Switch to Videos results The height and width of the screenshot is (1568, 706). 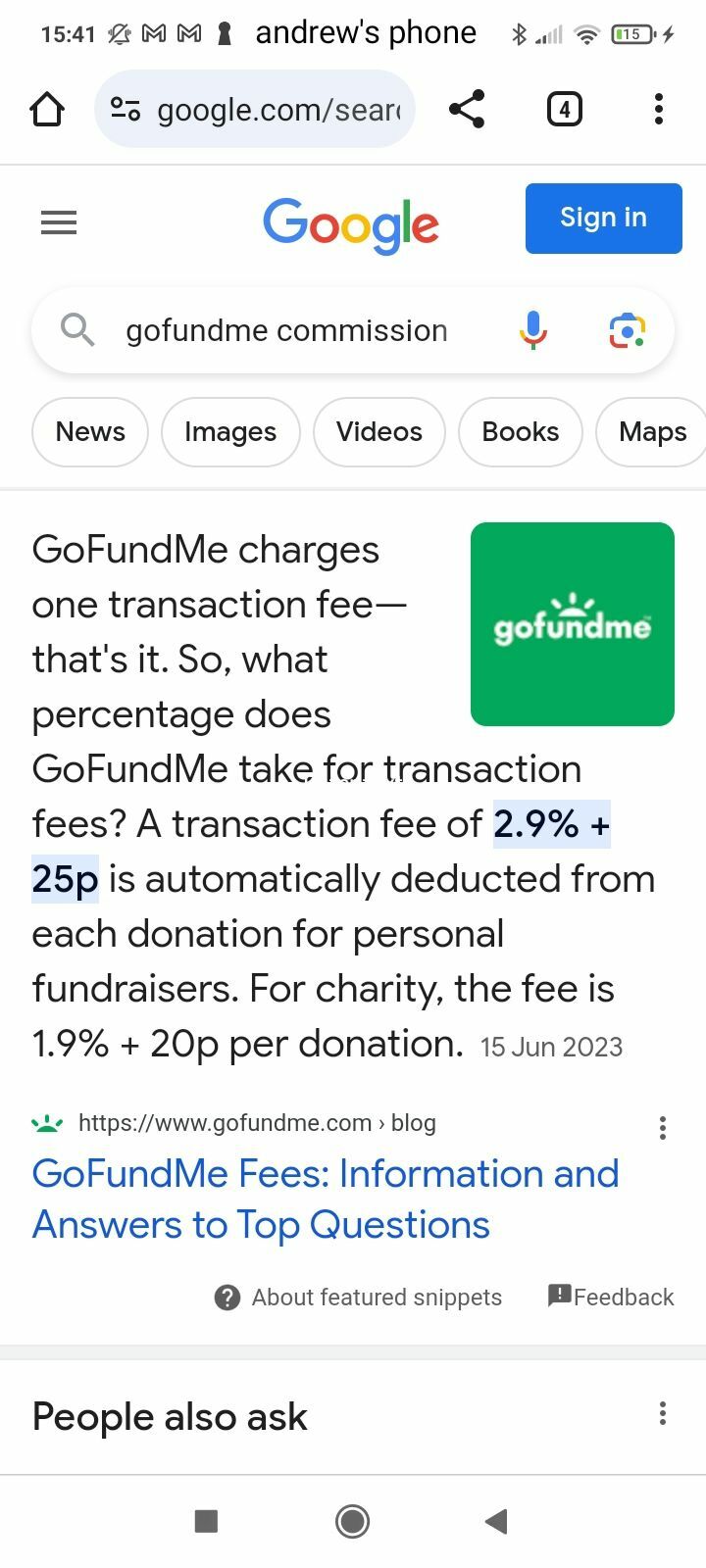pos(379,432)
